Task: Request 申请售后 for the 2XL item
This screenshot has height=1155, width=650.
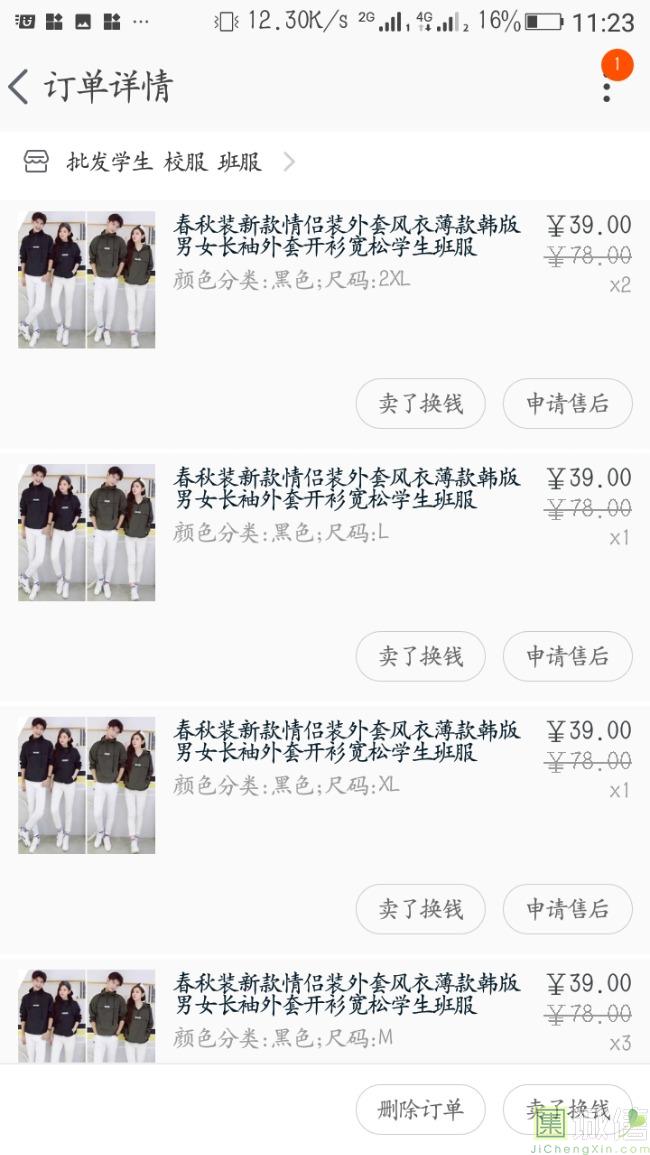Action: coord(567,404)
